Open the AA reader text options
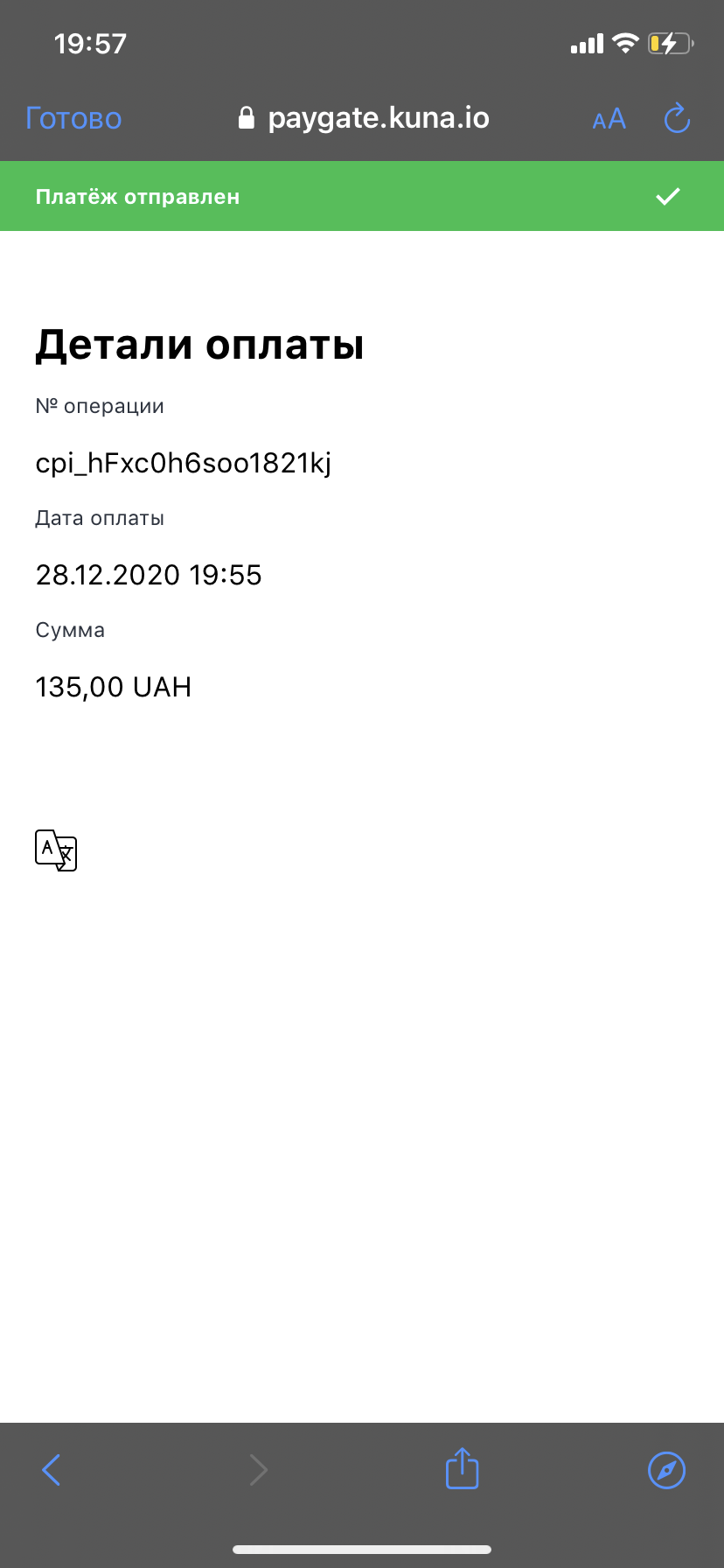 (609, 119)
